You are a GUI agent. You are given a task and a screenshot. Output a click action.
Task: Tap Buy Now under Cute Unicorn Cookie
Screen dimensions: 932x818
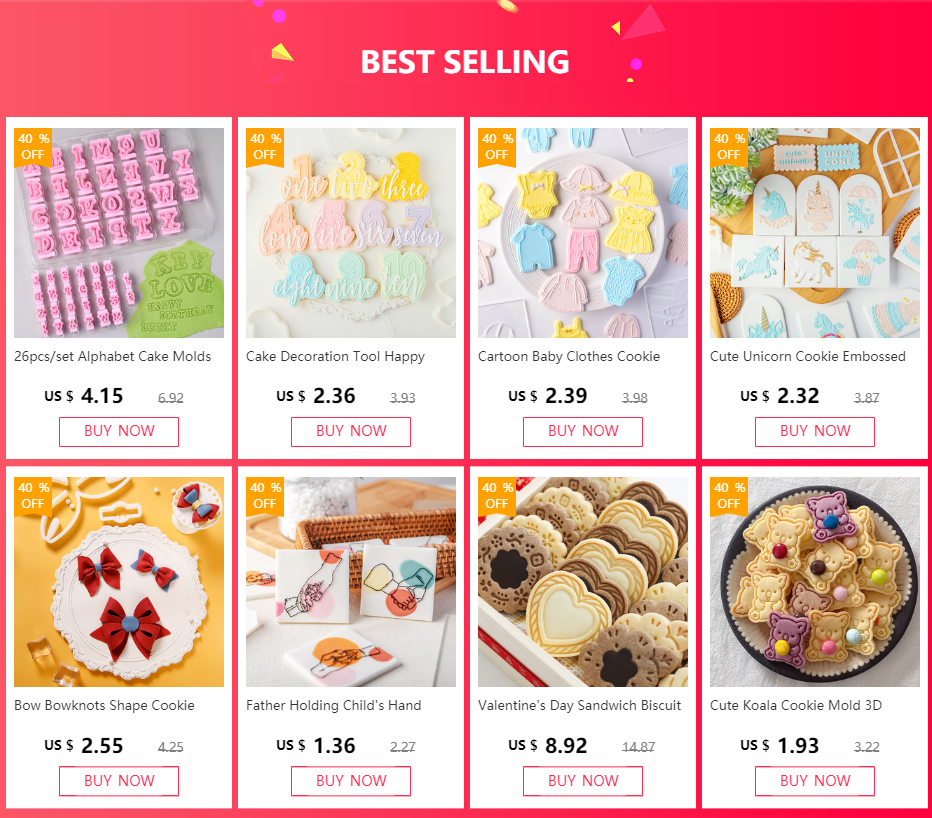coord(815,432)
